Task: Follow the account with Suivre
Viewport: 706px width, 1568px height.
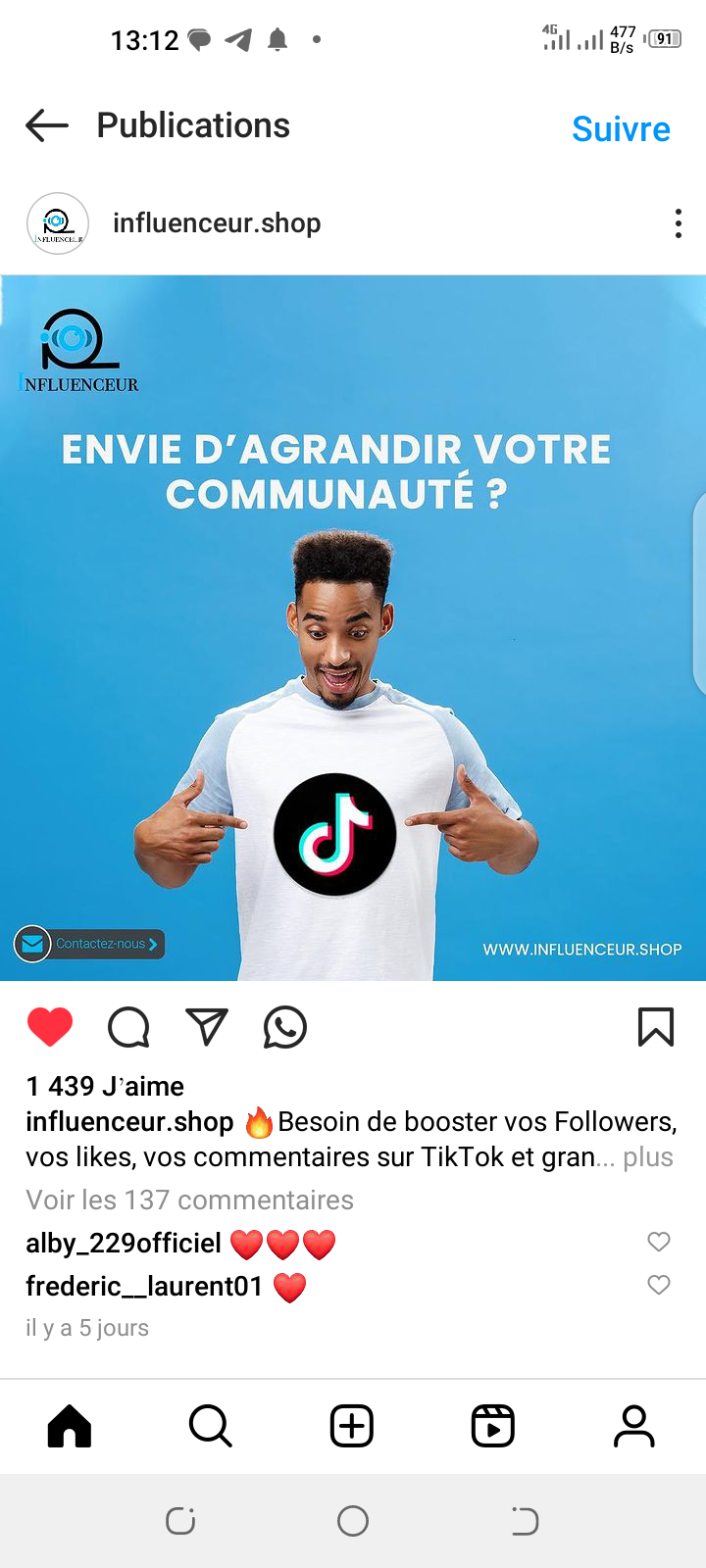Action: click(621, 129)
